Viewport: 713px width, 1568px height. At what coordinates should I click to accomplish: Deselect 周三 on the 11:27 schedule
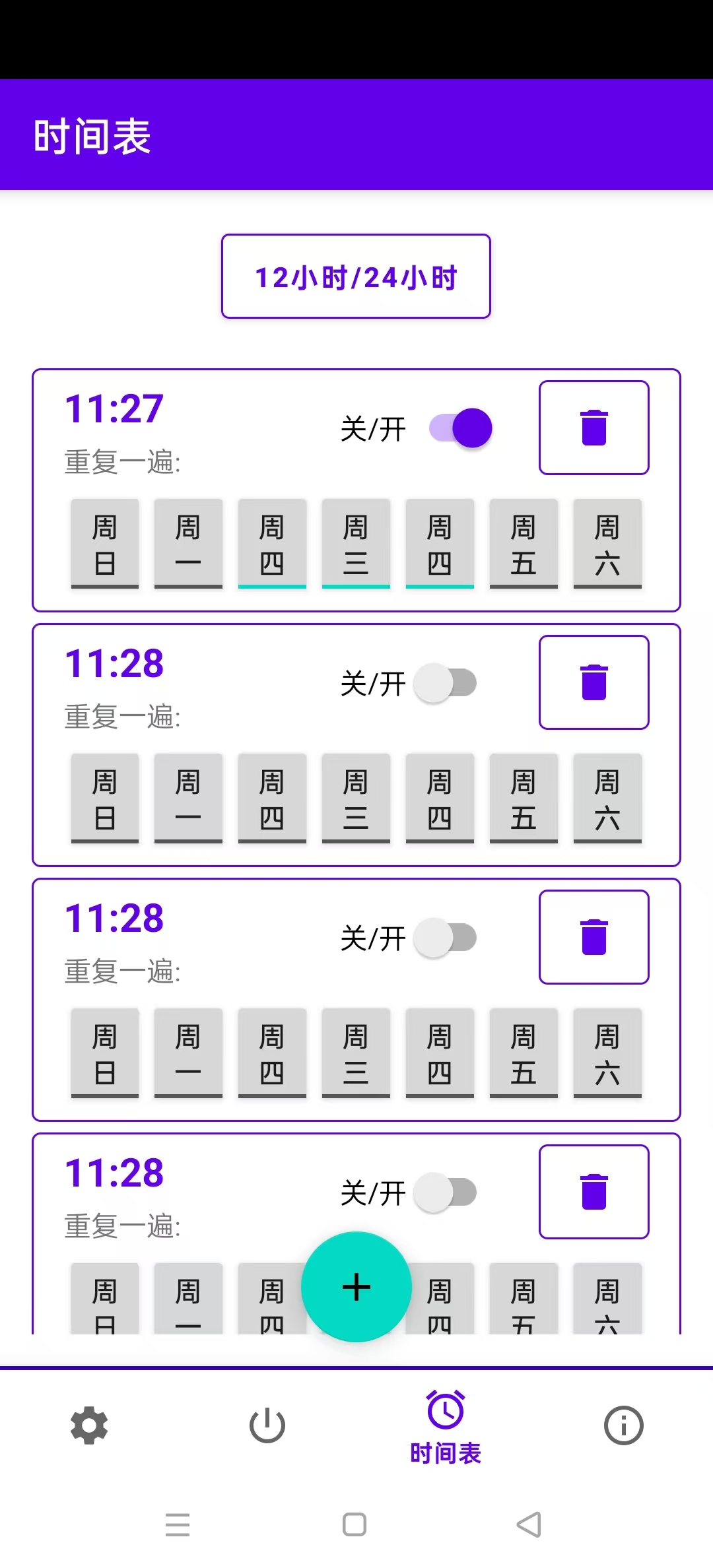(x=356, y=544)
